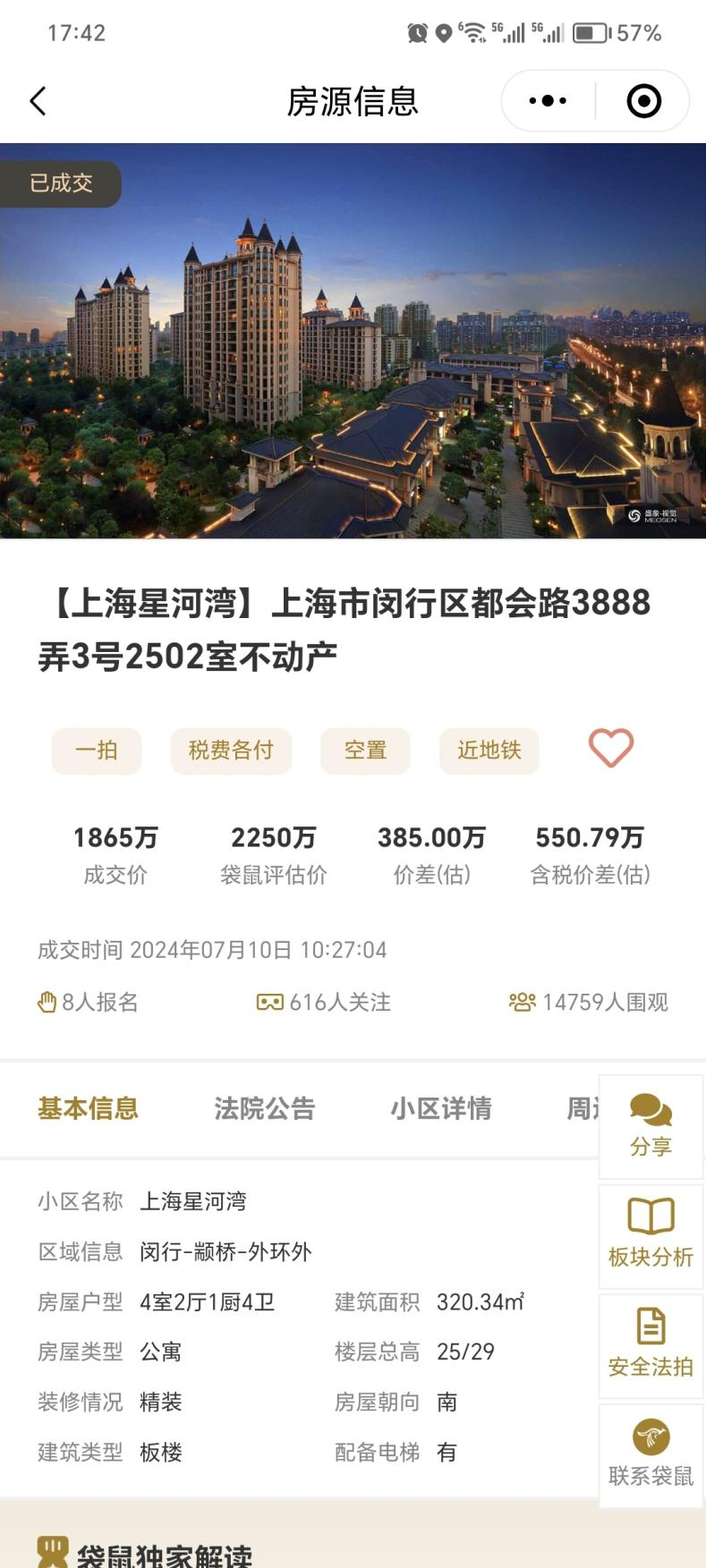
Task: Tap the 税费各付 tag
Action: pyautogui.click(x=231, y=750)
